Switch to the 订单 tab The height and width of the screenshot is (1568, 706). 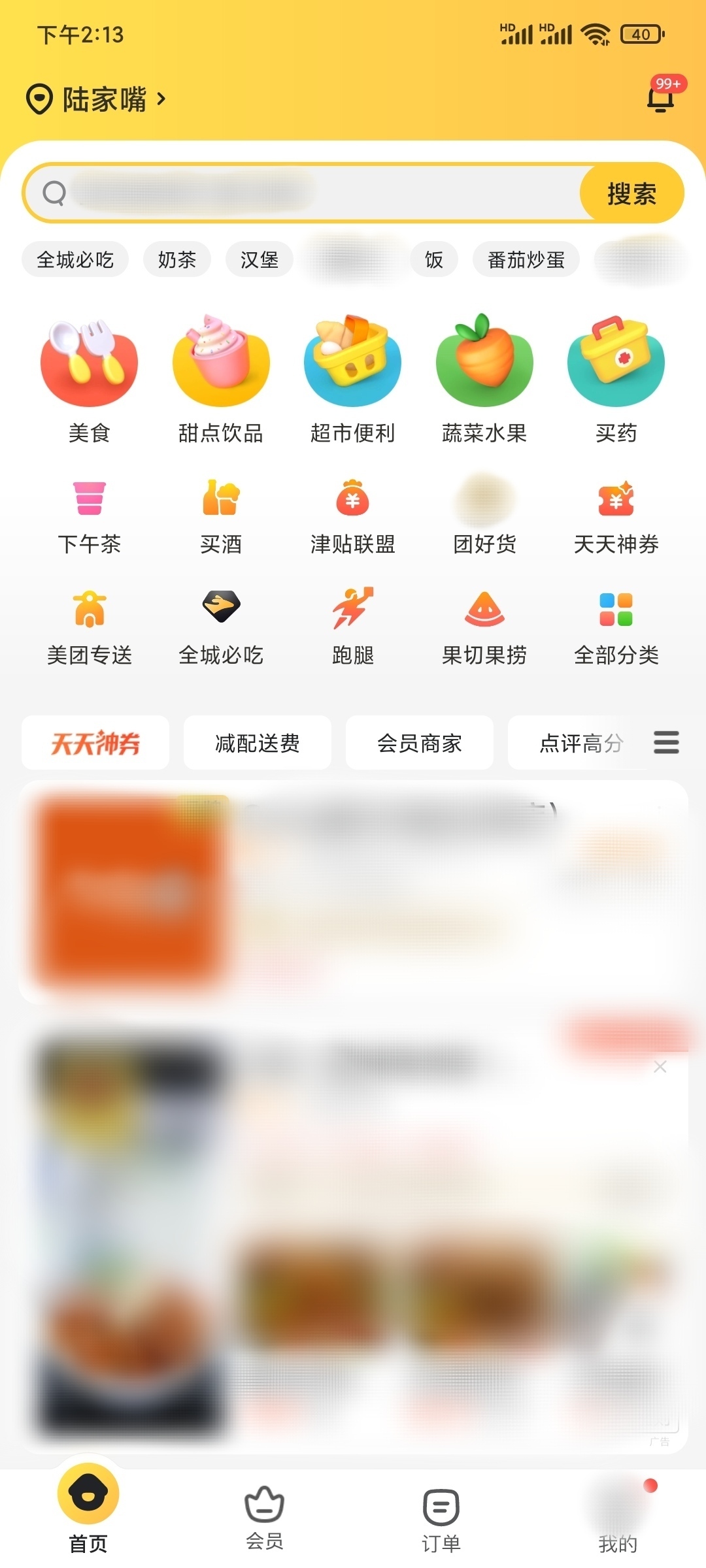[x=441, y=1518]
